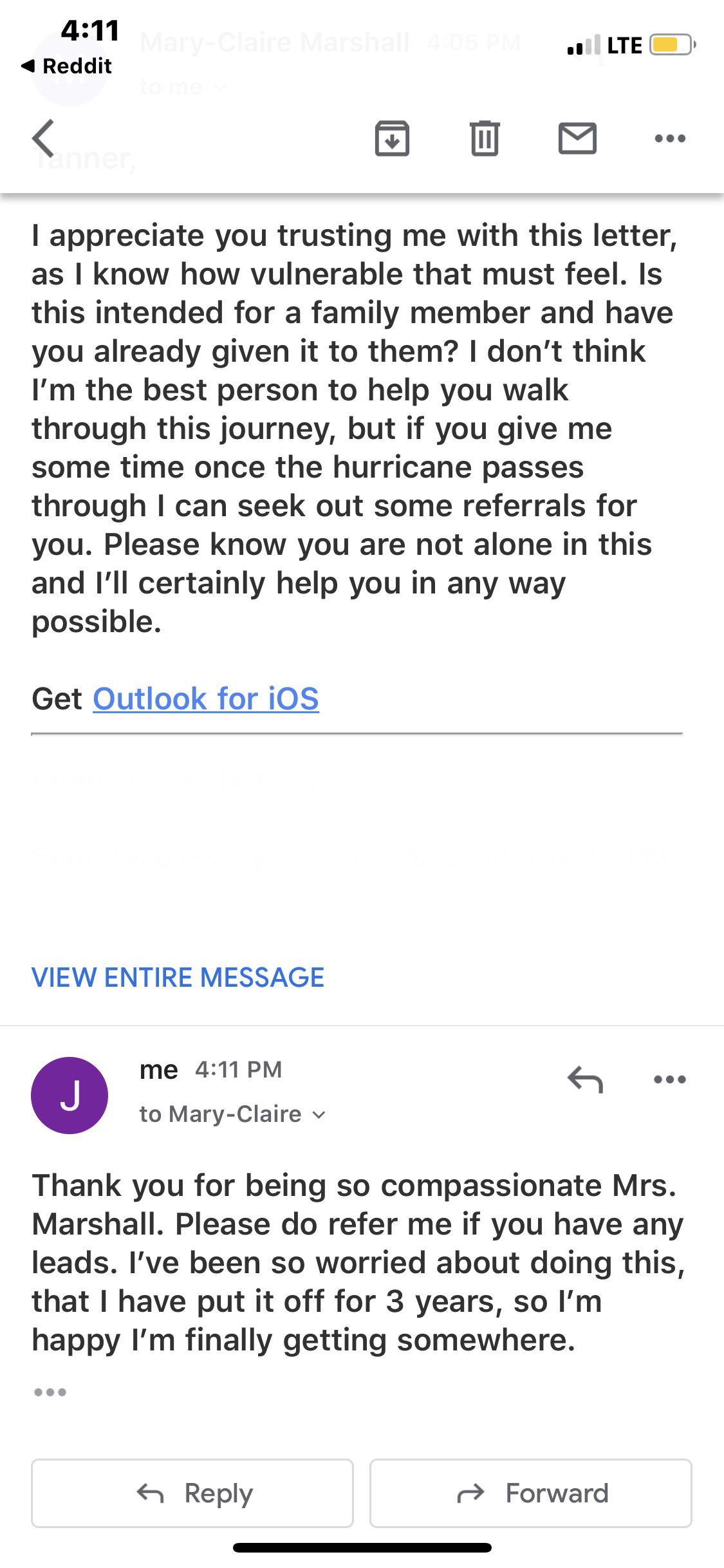
Task: Open the Outlook for iOS link
Action: (x=206, y=699)
